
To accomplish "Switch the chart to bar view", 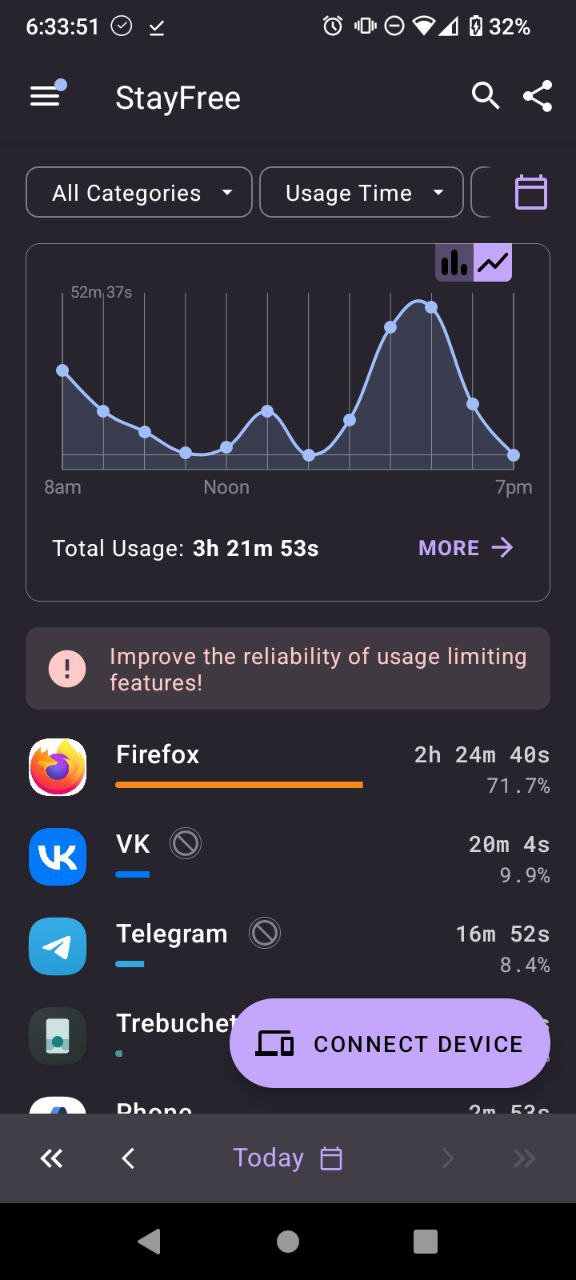I will tap(454, 263).
